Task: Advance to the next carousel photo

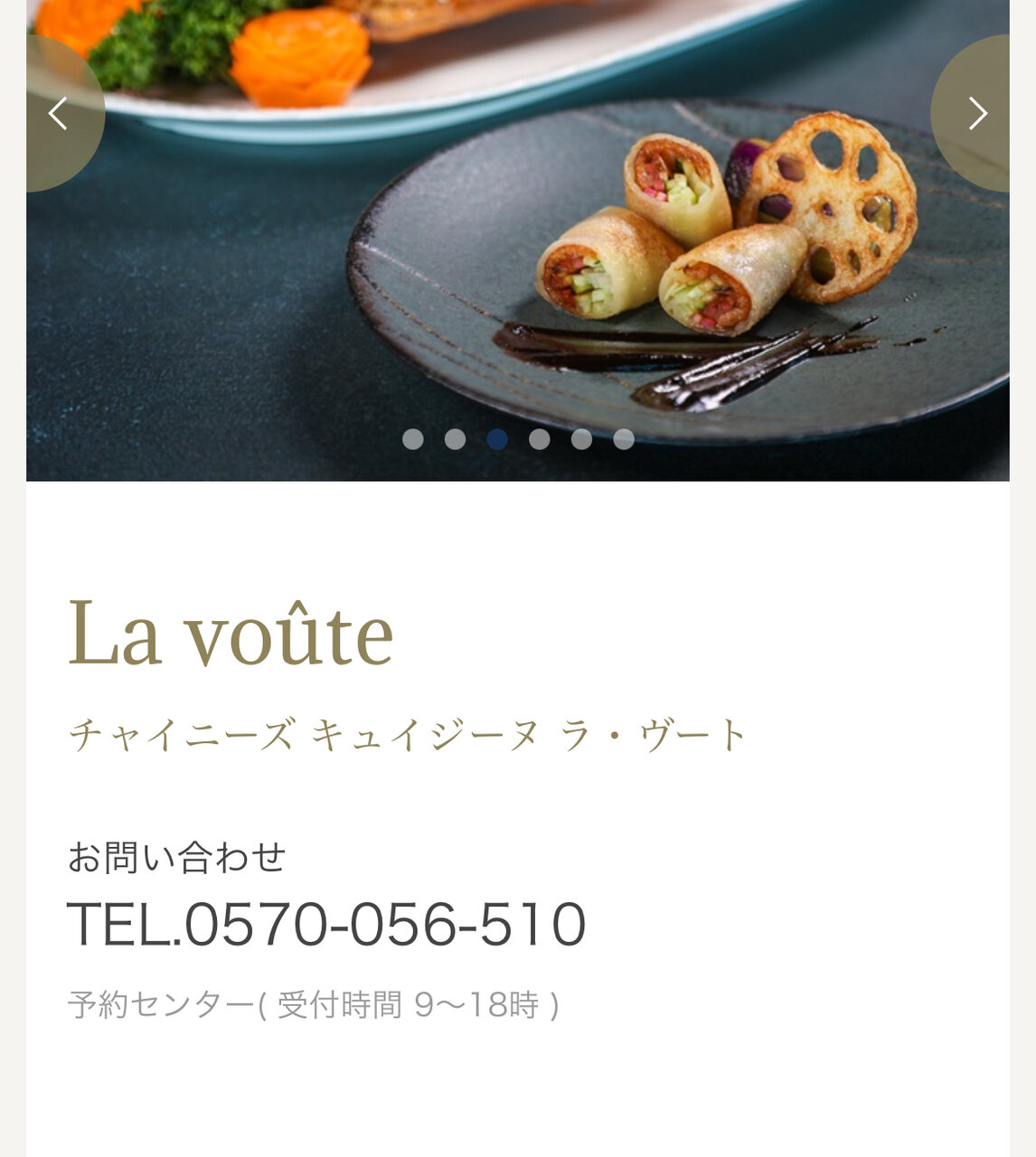Action: 975,114
